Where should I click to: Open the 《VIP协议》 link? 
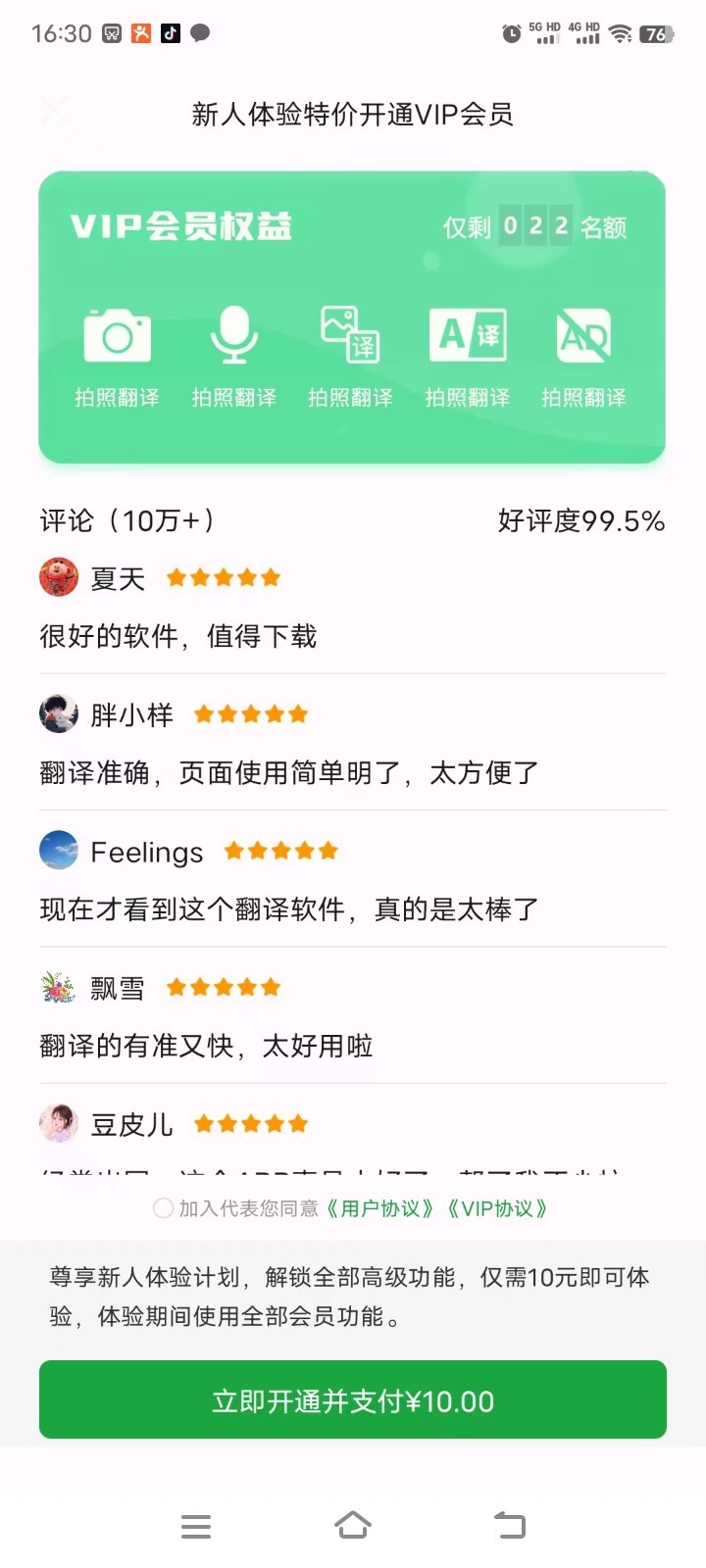click(x=497, y=1208)
